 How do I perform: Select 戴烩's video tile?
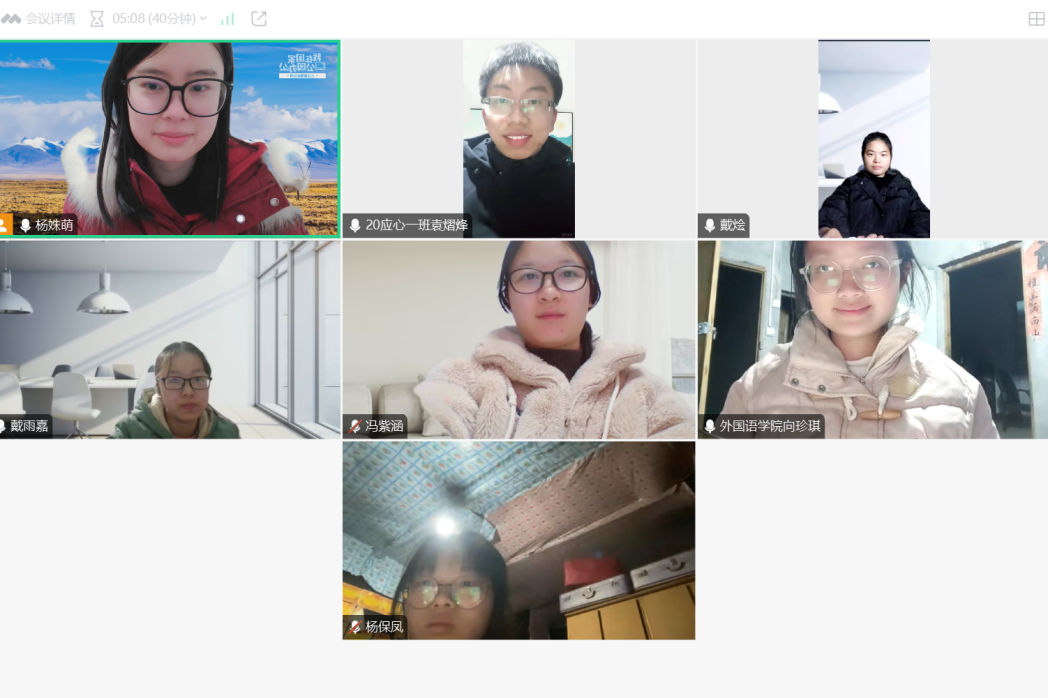(873, 138)
